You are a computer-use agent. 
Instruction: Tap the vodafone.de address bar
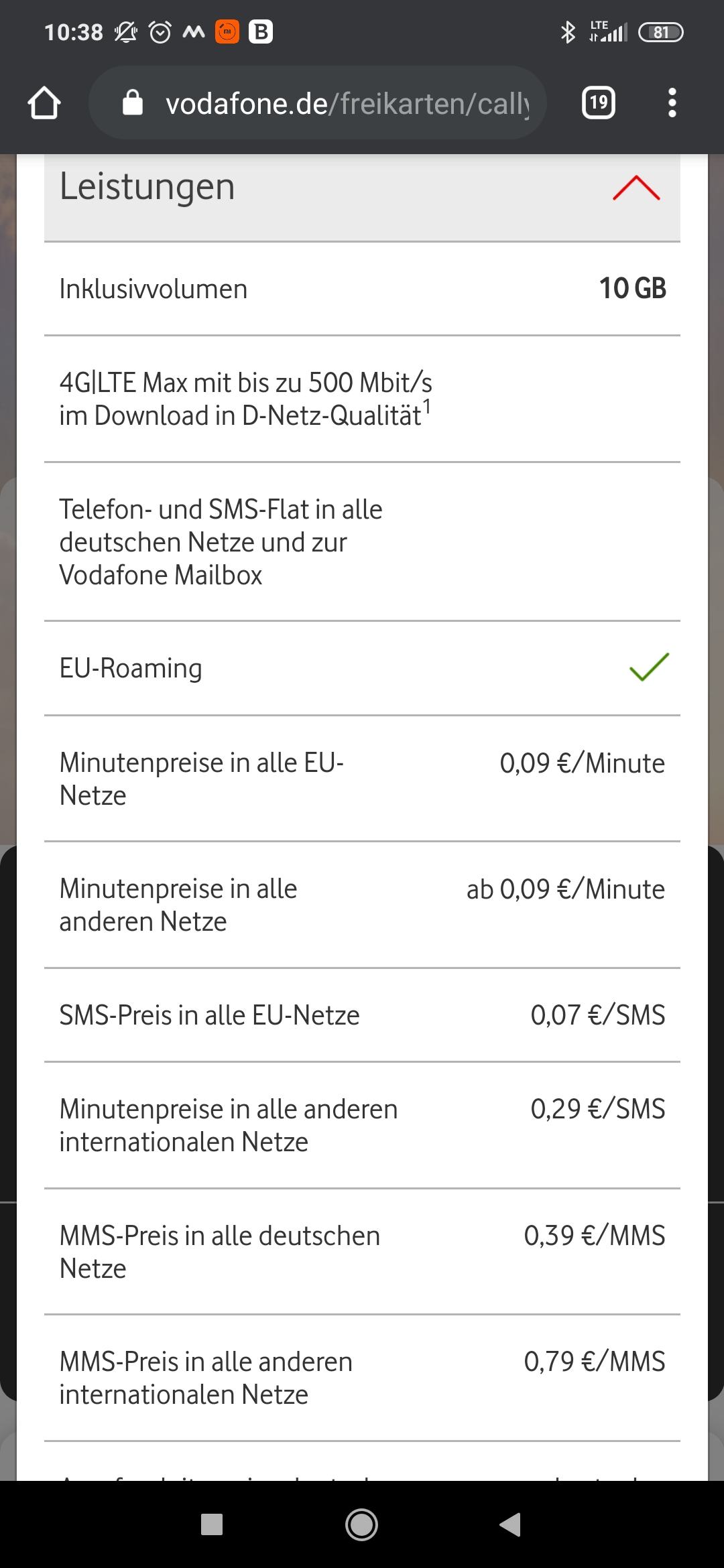point(318,103)
